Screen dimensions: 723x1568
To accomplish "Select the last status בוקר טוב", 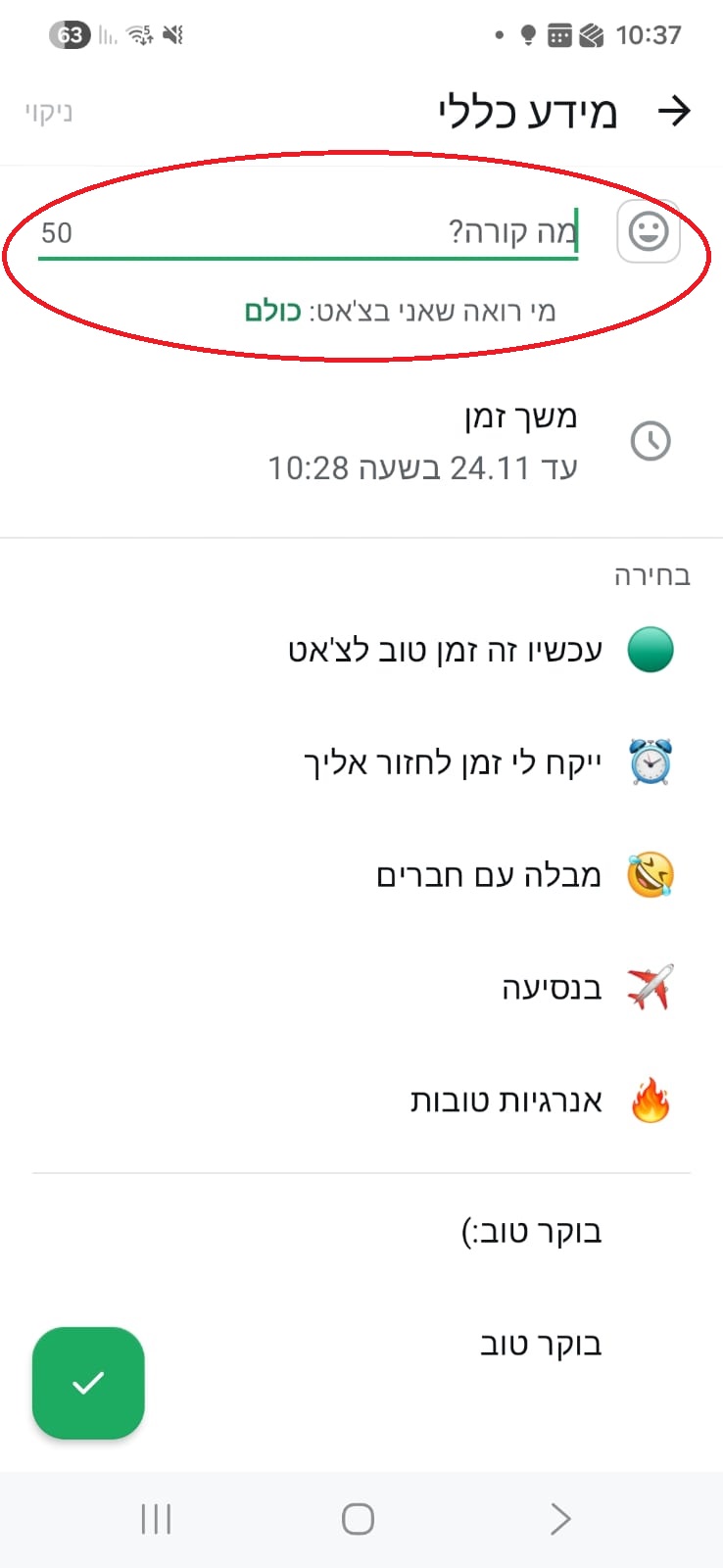I will 540,1344.
